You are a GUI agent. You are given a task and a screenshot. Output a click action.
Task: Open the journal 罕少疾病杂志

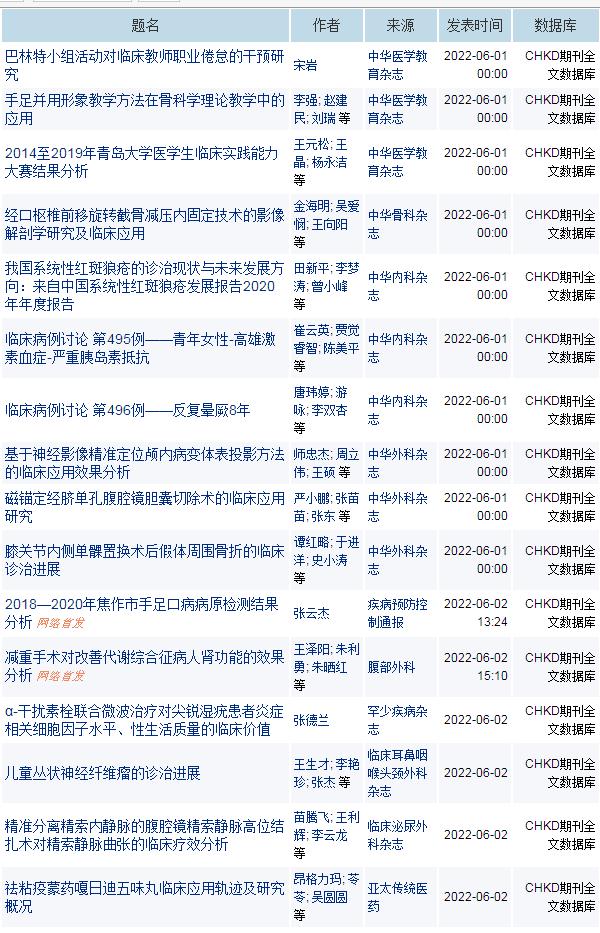[397, 720]
